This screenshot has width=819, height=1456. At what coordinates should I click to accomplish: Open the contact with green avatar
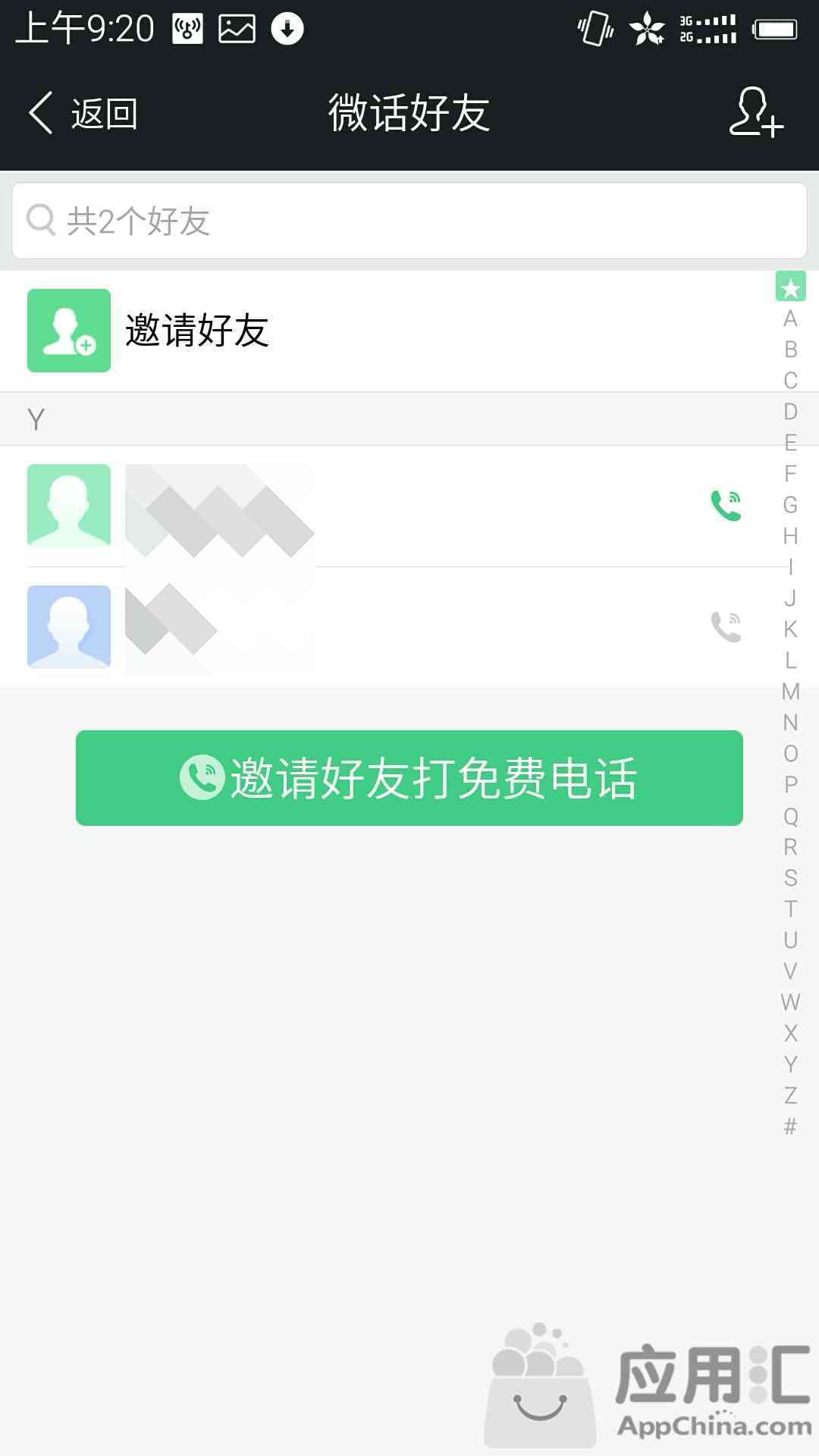tap(69, 506)
